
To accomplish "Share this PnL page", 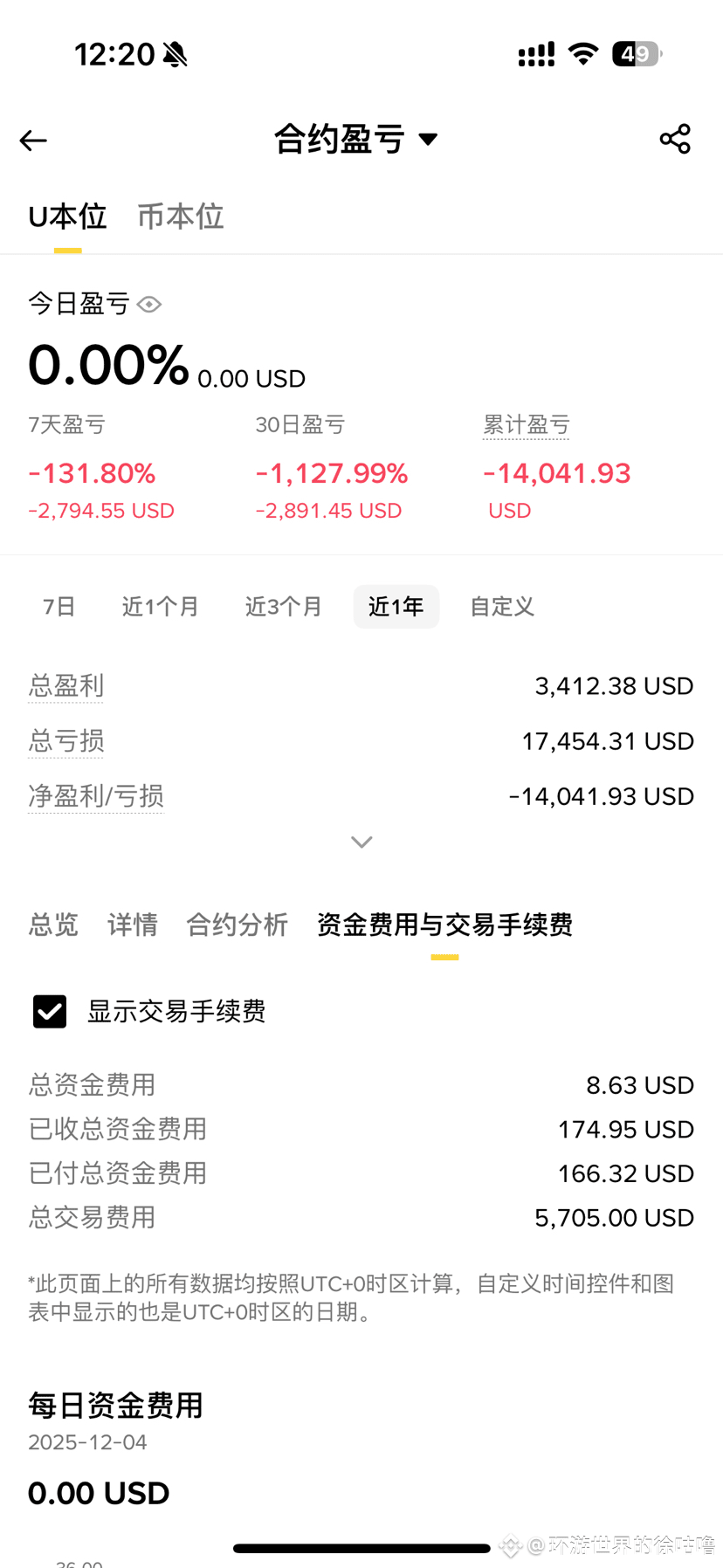I will [675, 139].
